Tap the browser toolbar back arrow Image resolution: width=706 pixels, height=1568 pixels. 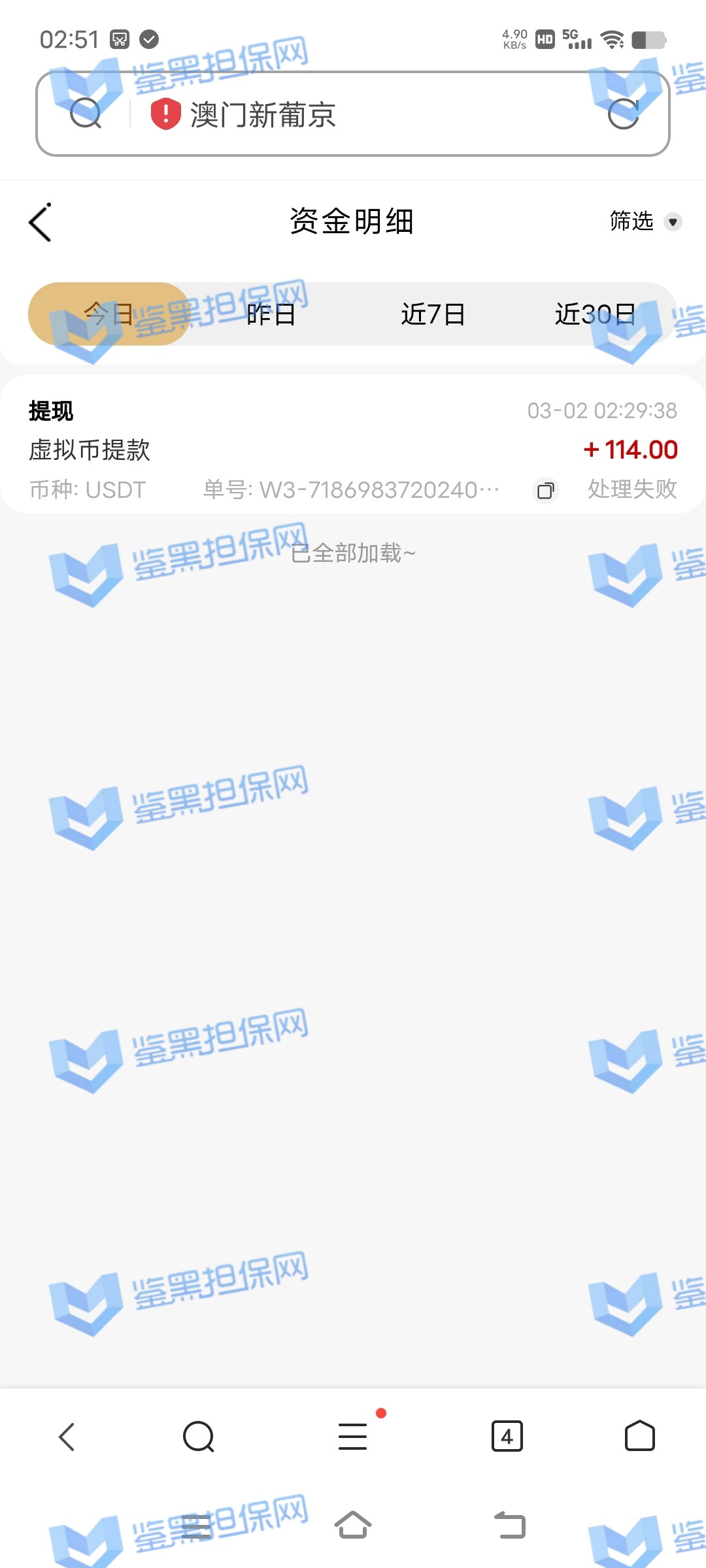coord(67,1437)
